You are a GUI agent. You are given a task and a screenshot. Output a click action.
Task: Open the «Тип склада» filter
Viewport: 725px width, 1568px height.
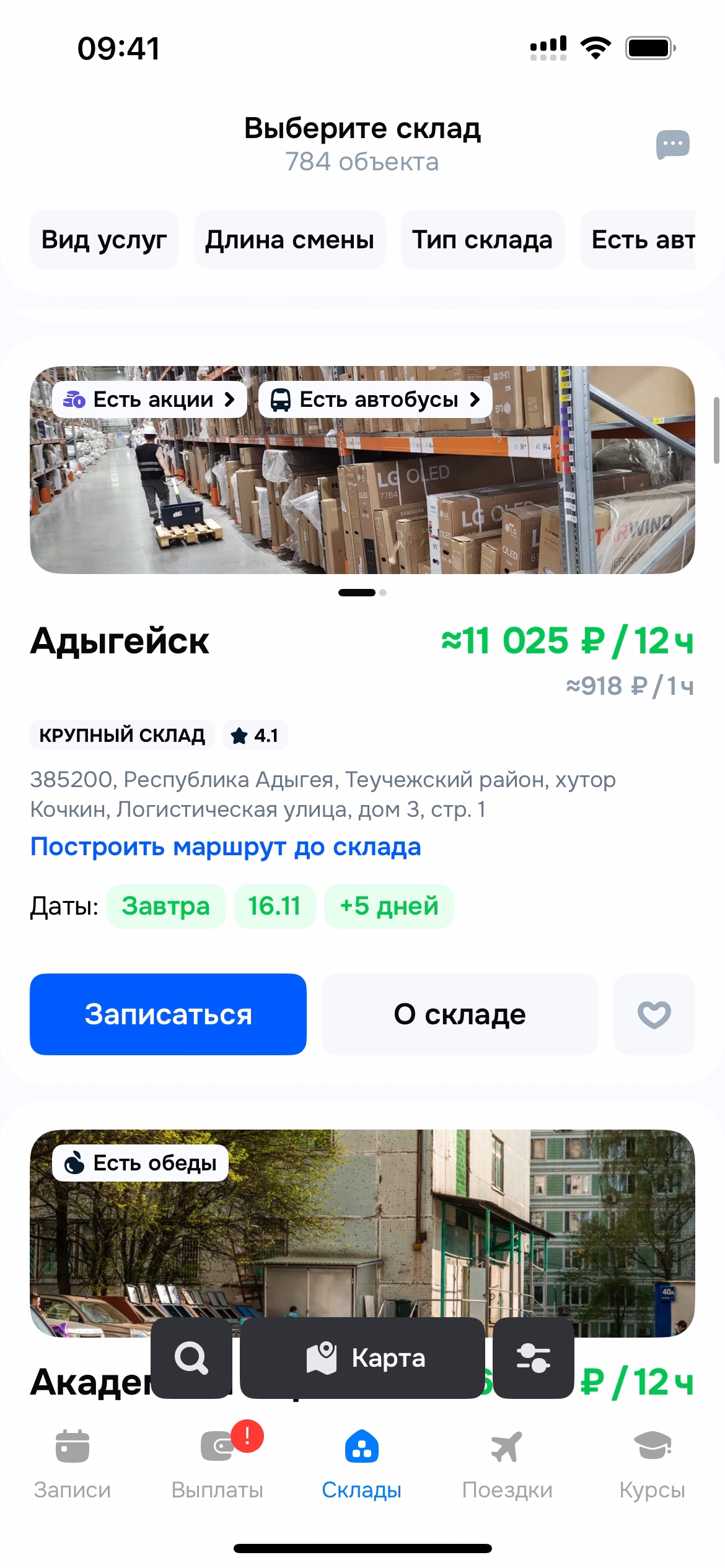point(482,240)
